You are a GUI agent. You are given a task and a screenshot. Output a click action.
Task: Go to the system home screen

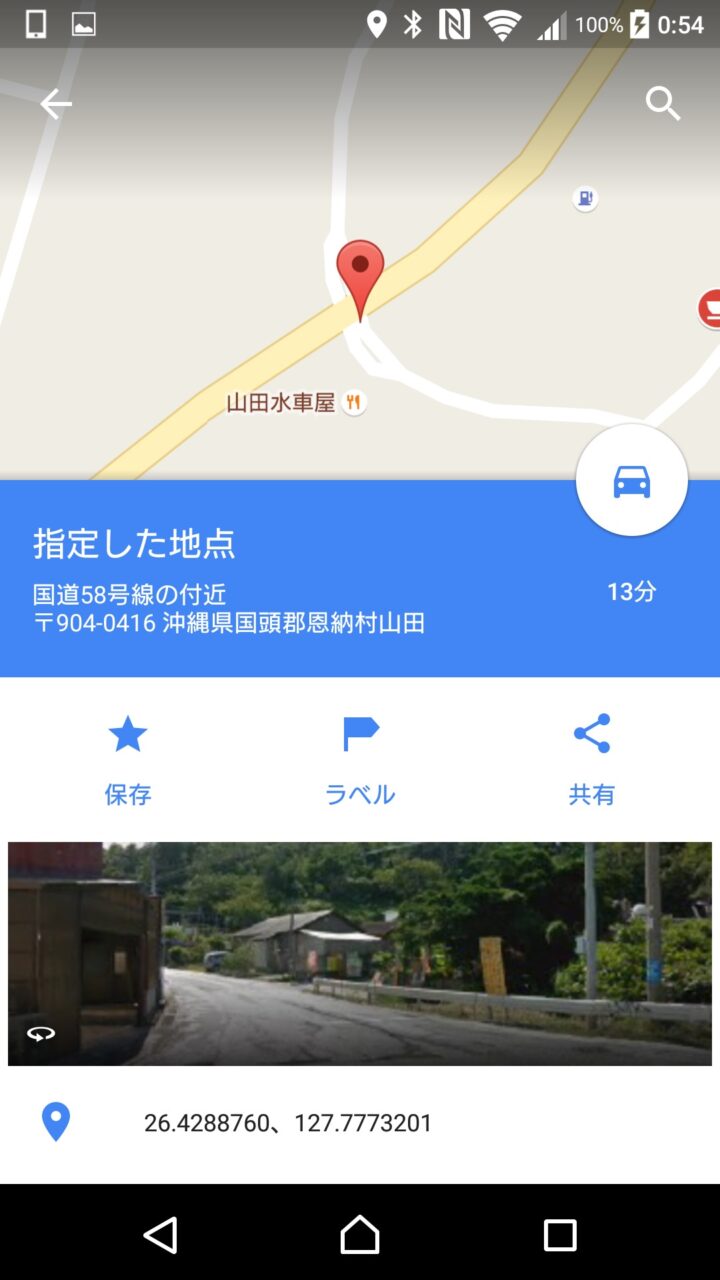[360, 1235]
